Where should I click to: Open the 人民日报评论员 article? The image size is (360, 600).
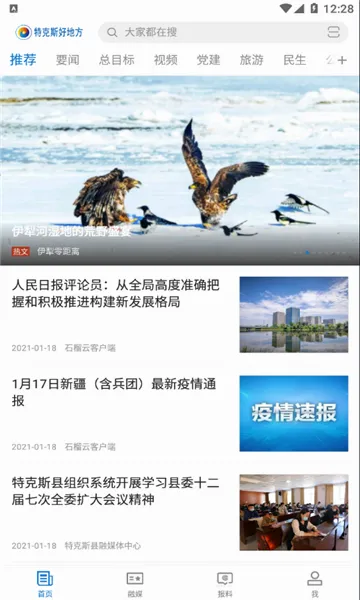pos(180,315)
